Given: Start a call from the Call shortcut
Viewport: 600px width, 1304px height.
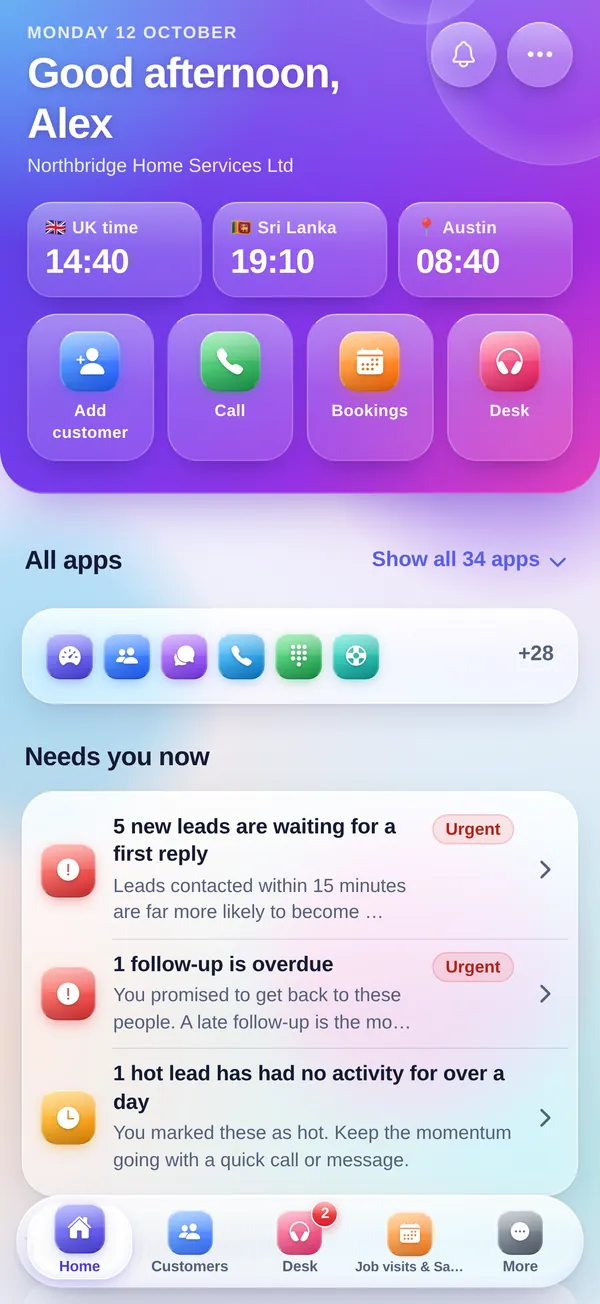Looking at the screenshot, I should [230, 387].
